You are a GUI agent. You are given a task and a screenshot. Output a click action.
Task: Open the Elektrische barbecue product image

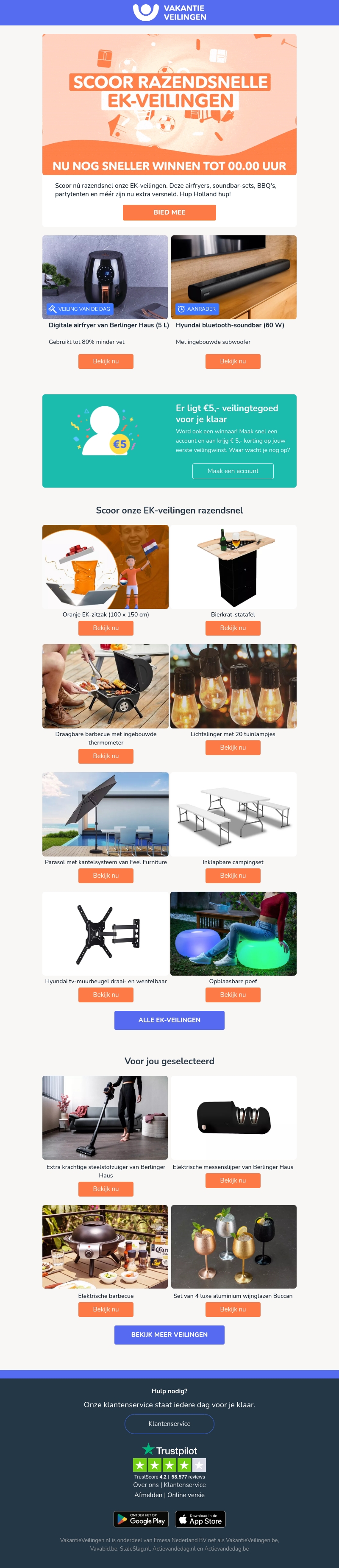tap(105, 1247)
